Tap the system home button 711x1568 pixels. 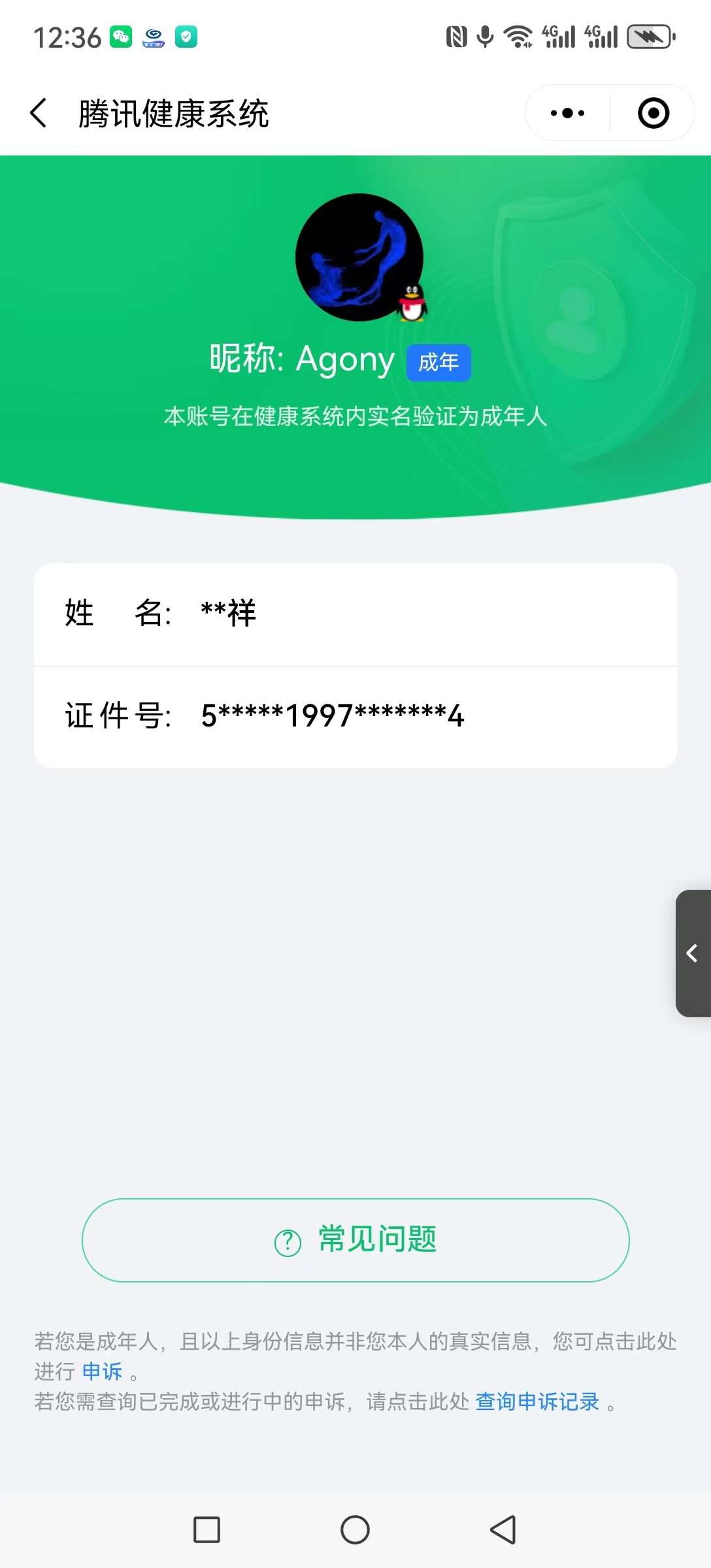(355, 1529)
